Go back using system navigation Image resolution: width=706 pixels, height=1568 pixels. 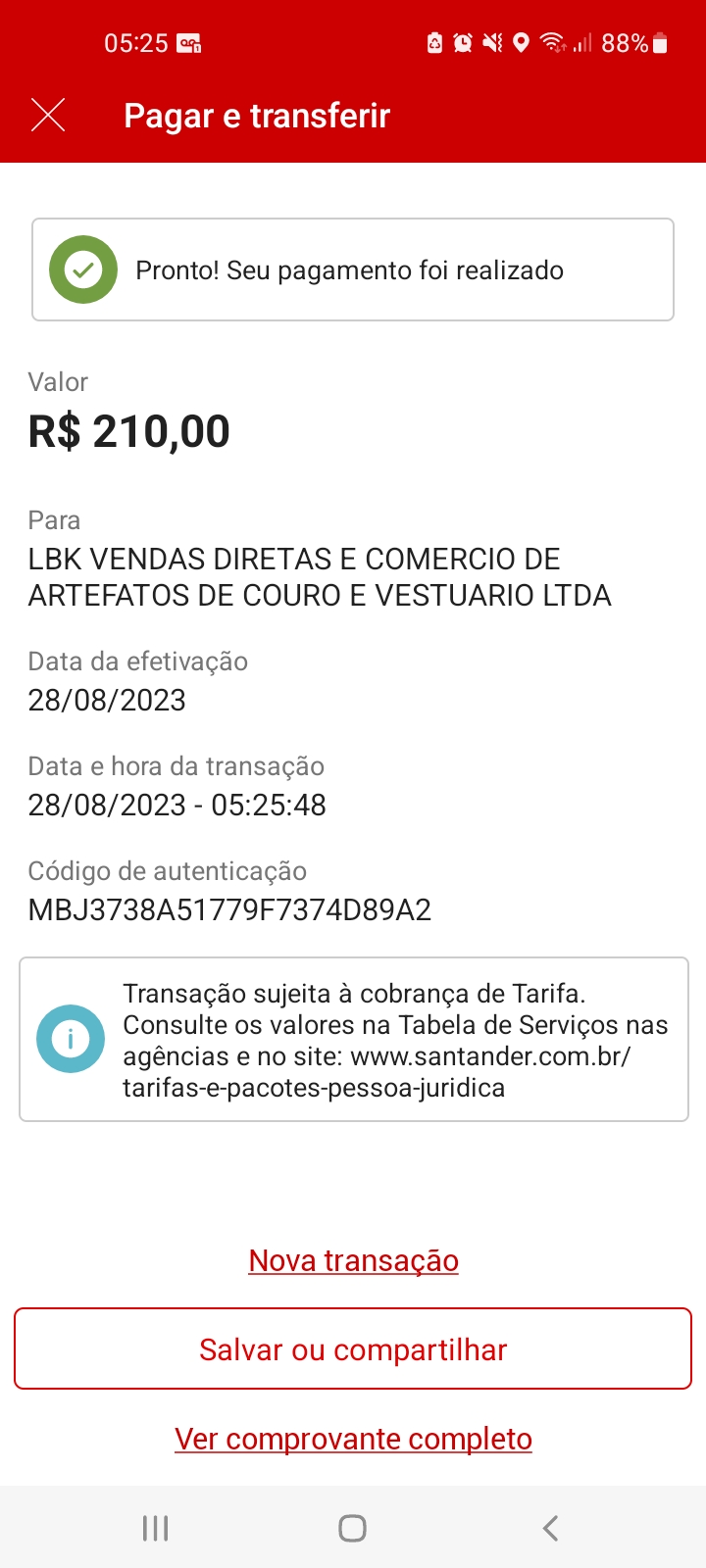pyautogui.click(x=550, y=1528)
